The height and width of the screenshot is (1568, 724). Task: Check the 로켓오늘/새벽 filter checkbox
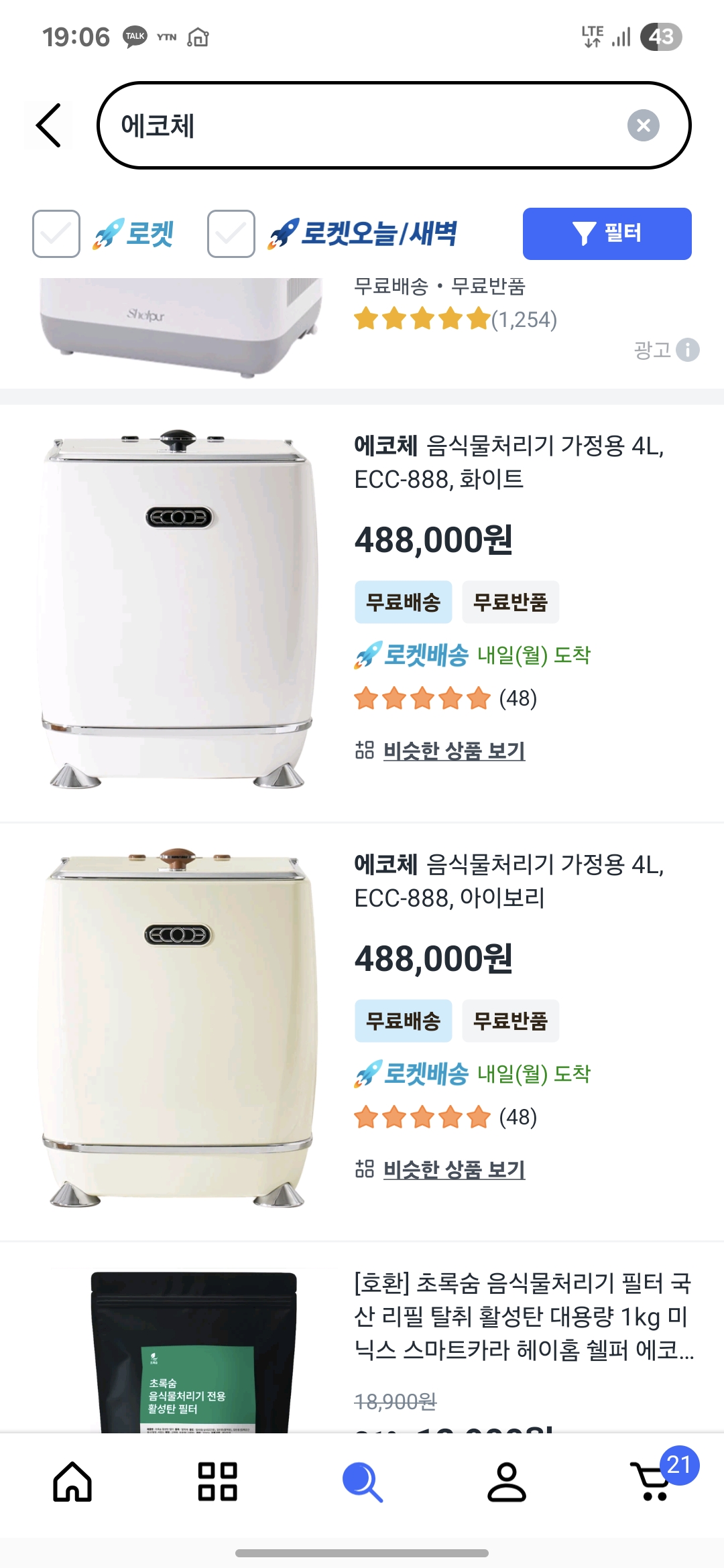click(231, 234)
